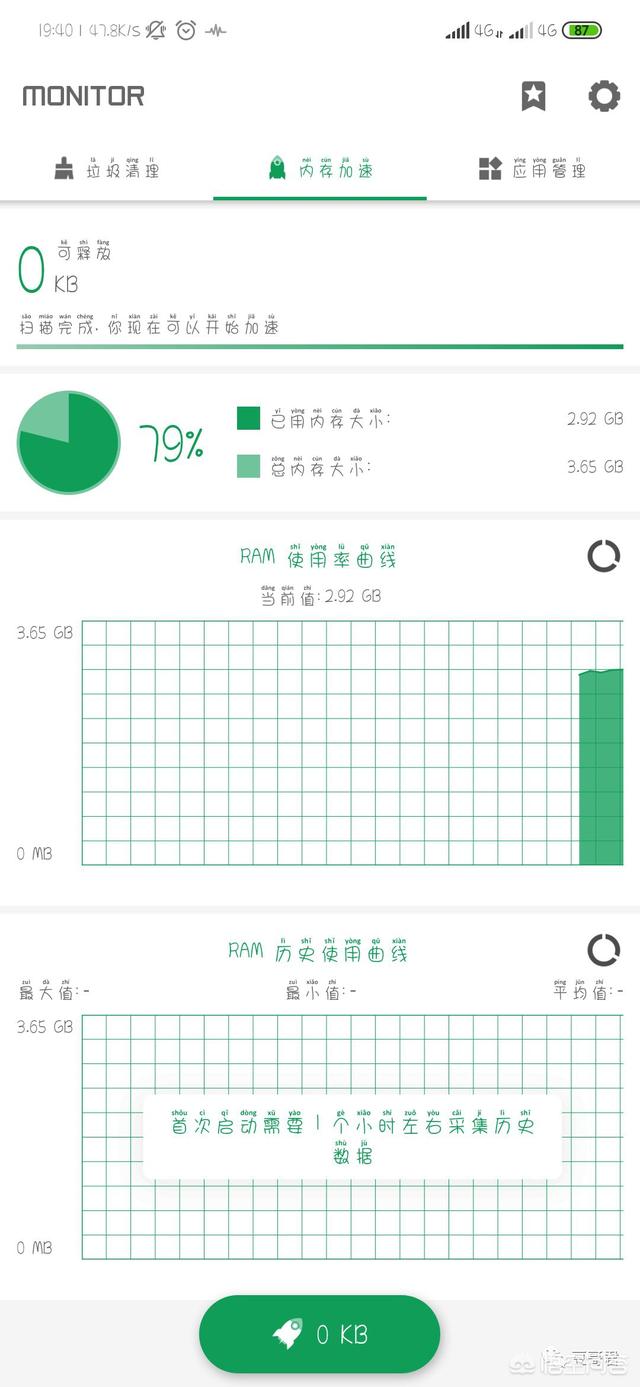Open the bookmark star icon
This screenshot has width=640, height=1387.
[x=534, y=96]
